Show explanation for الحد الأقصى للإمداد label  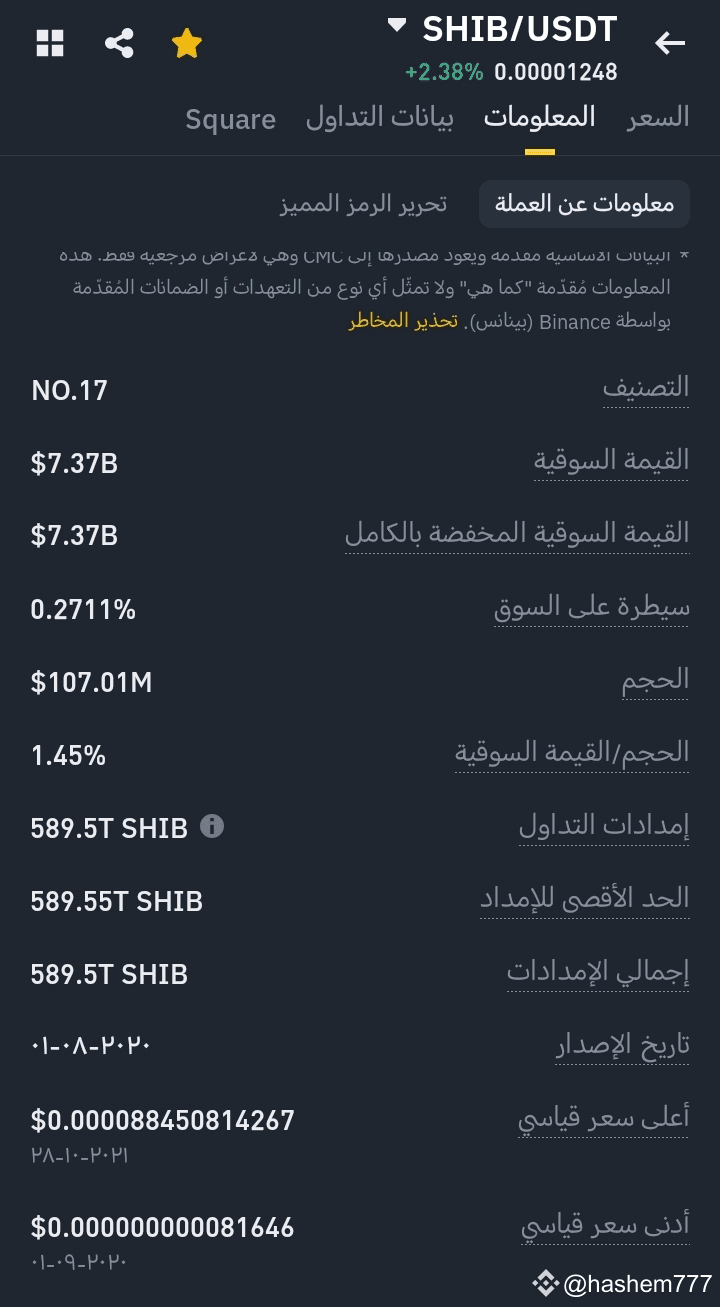(585, 899)
